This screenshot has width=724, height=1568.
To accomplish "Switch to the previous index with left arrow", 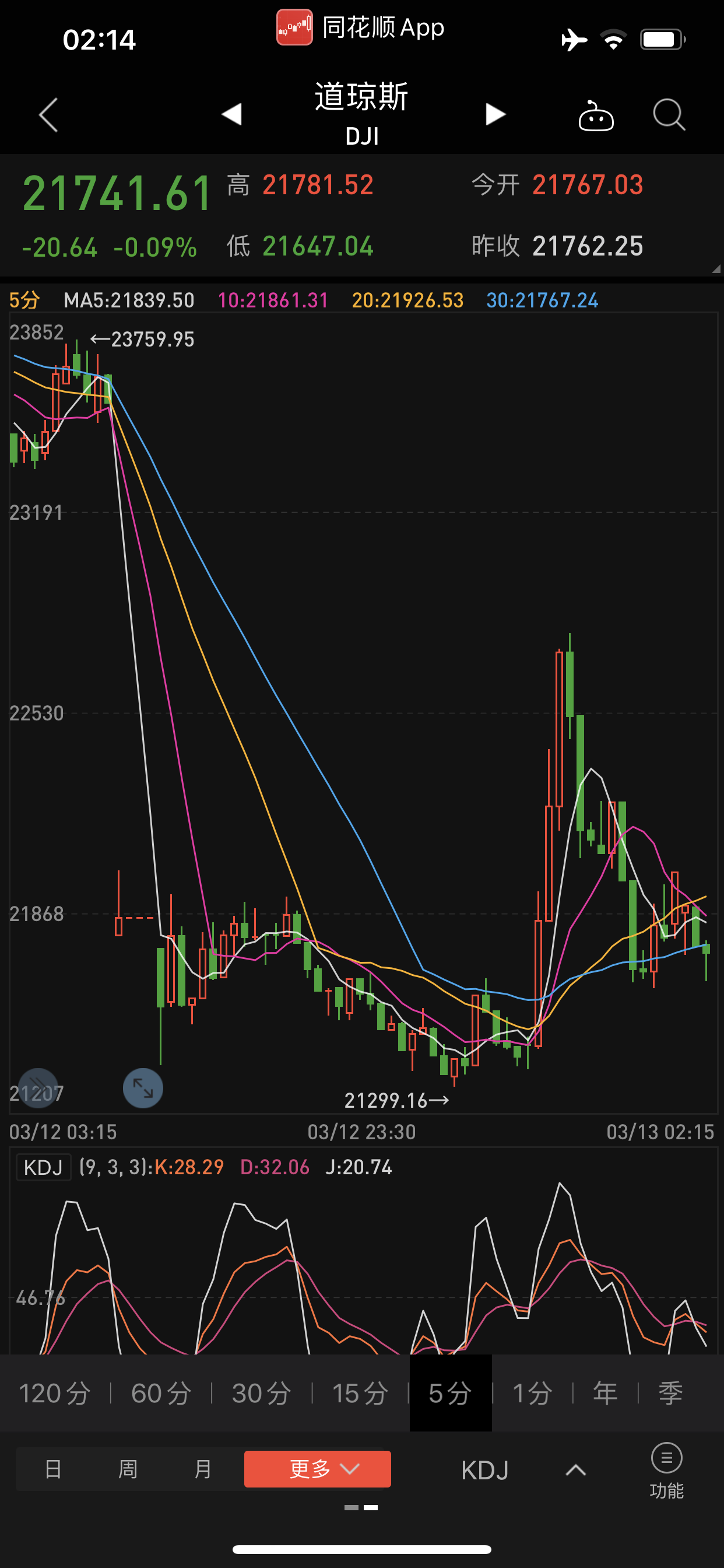I will click(x=232, y=114).
